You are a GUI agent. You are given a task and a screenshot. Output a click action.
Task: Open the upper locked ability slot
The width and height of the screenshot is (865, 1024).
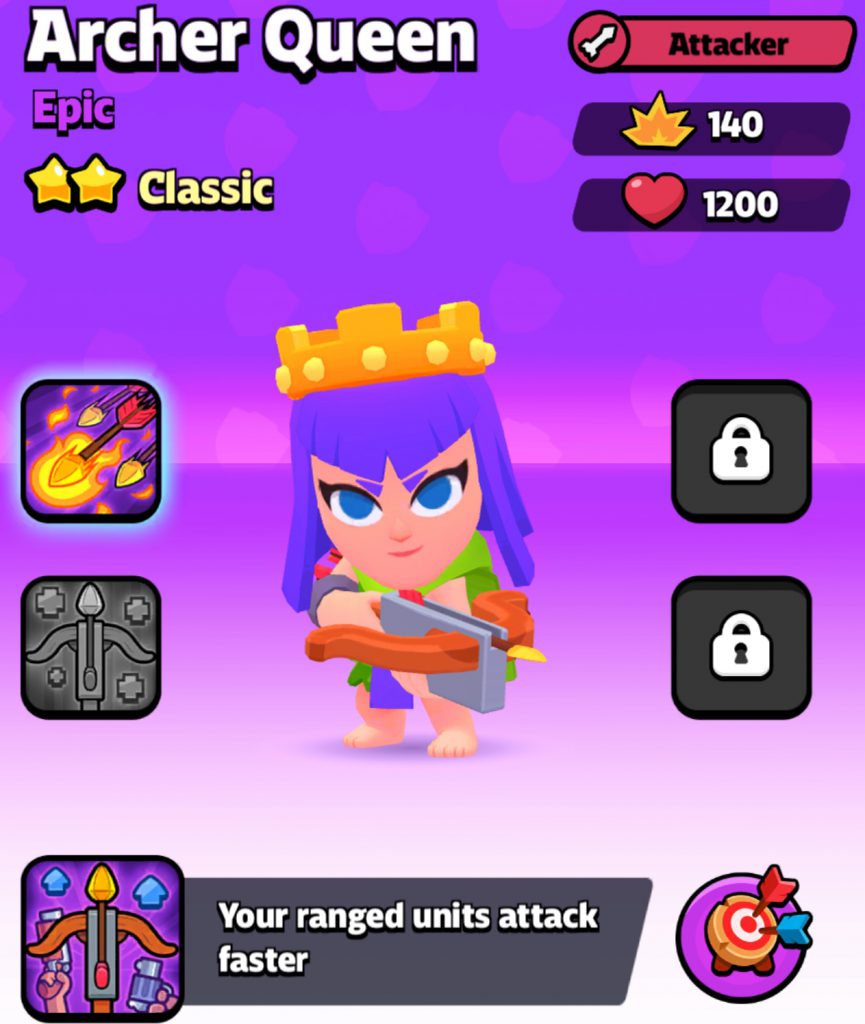pos(741,451)
